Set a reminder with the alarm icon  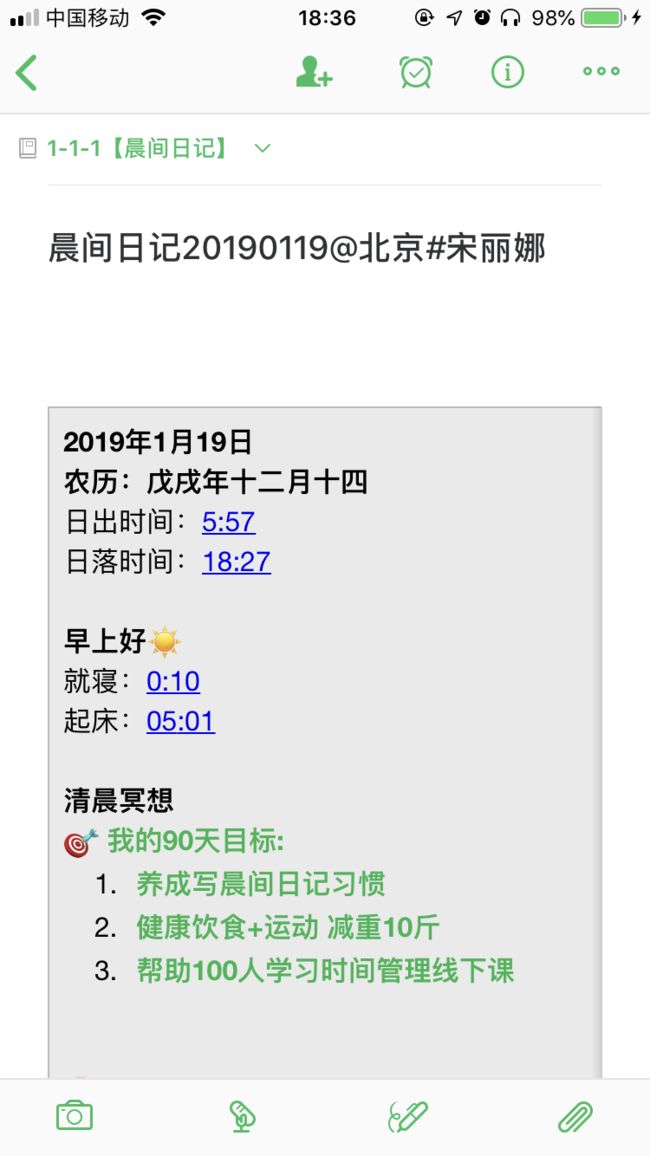pyautogui.click(x=416, y=72)
